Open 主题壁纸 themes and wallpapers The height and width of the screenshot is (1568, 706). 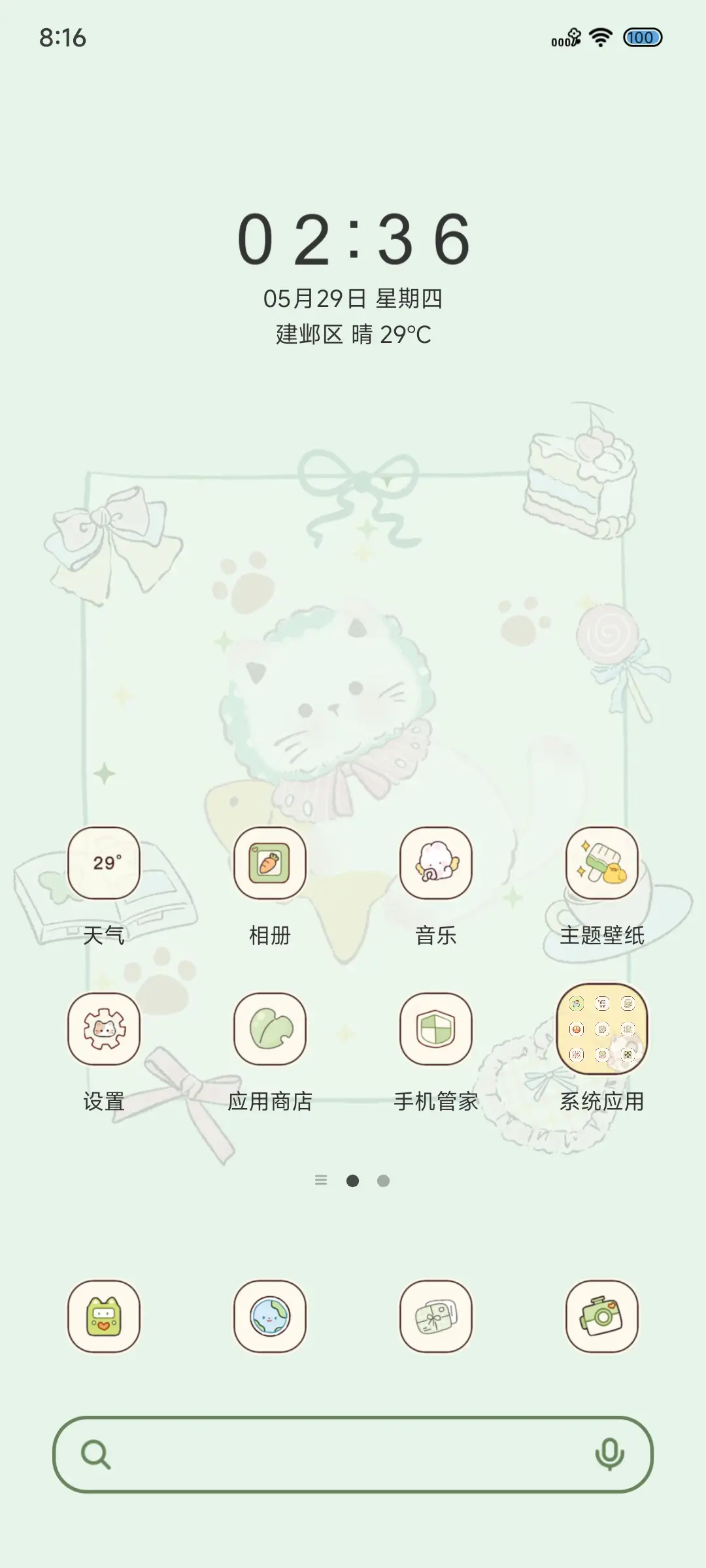click(601, 864)
